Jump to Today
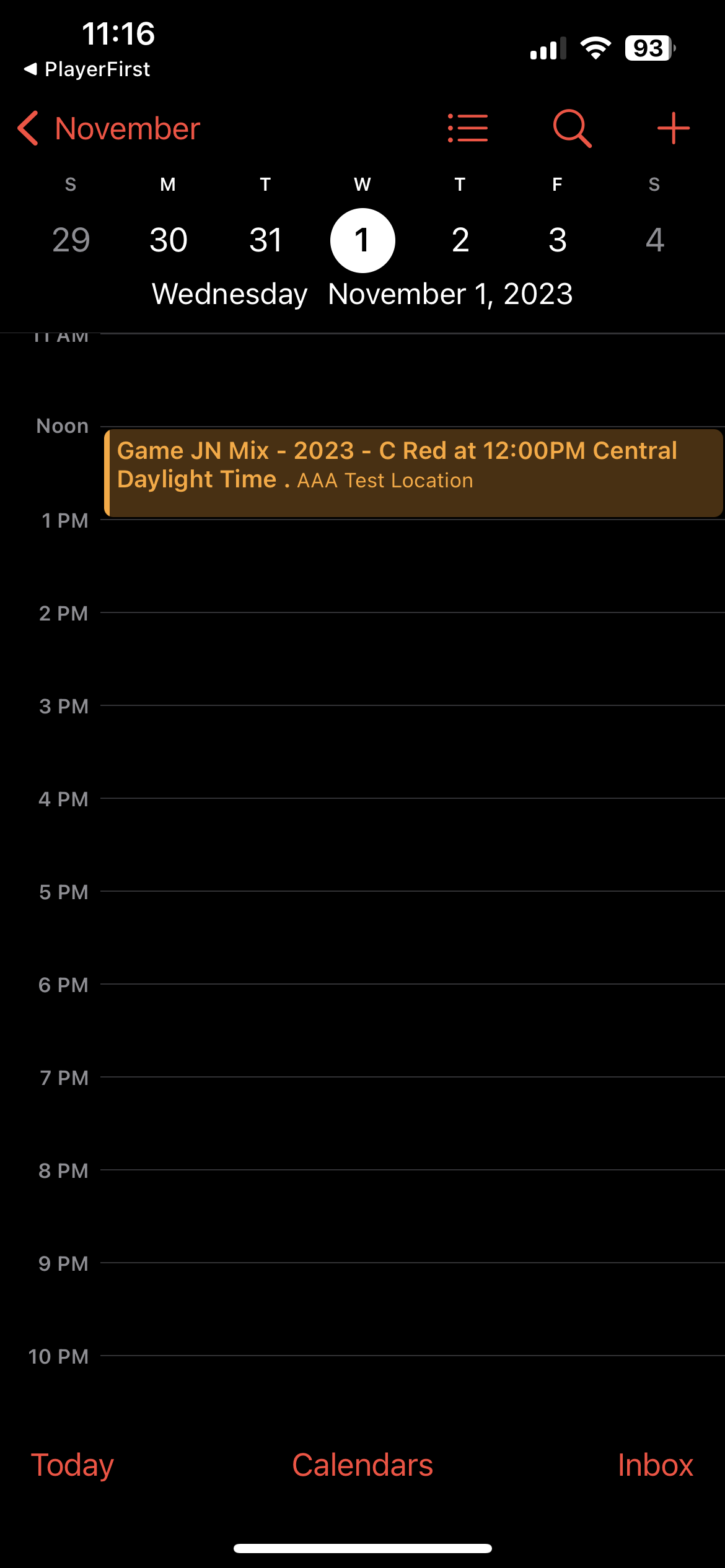This screenshot has width=725, height=1568. click(x=72, y=1465)
